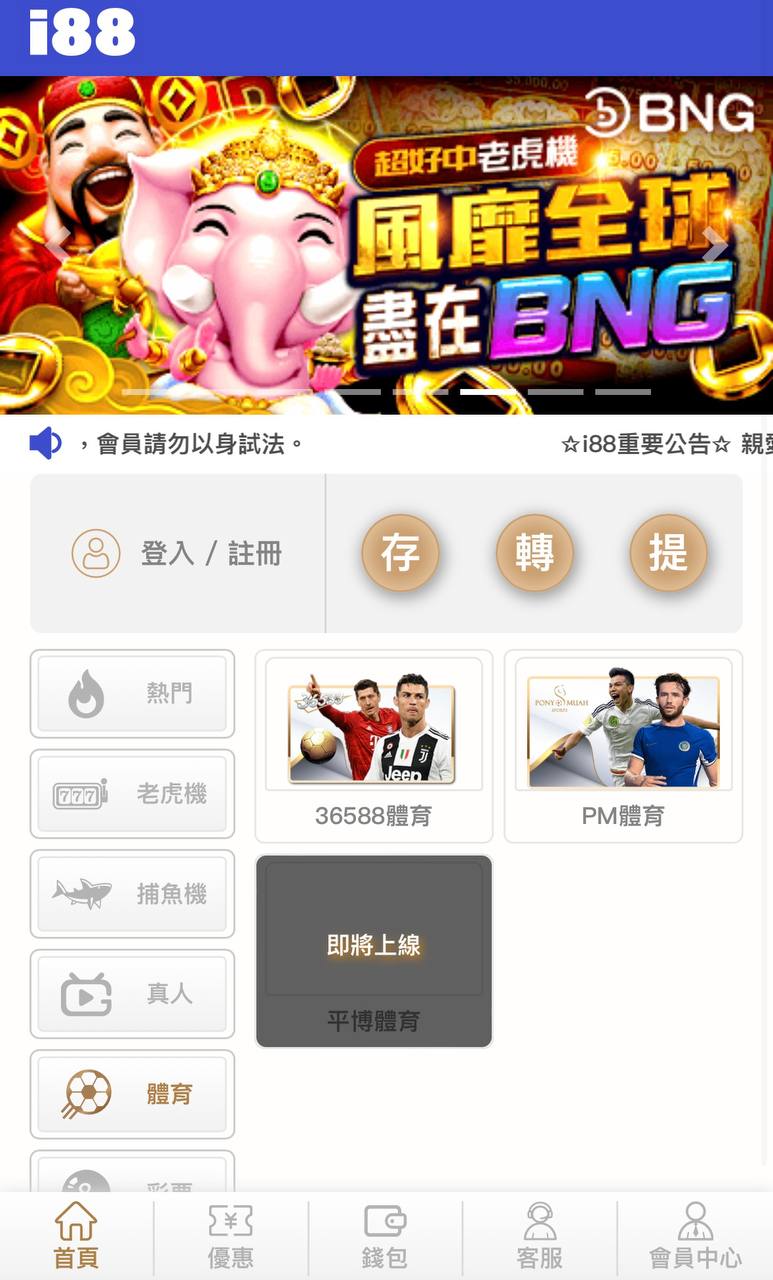
Task: Open the 會員中心 member center tab
Action: [x=695, y=1236]
